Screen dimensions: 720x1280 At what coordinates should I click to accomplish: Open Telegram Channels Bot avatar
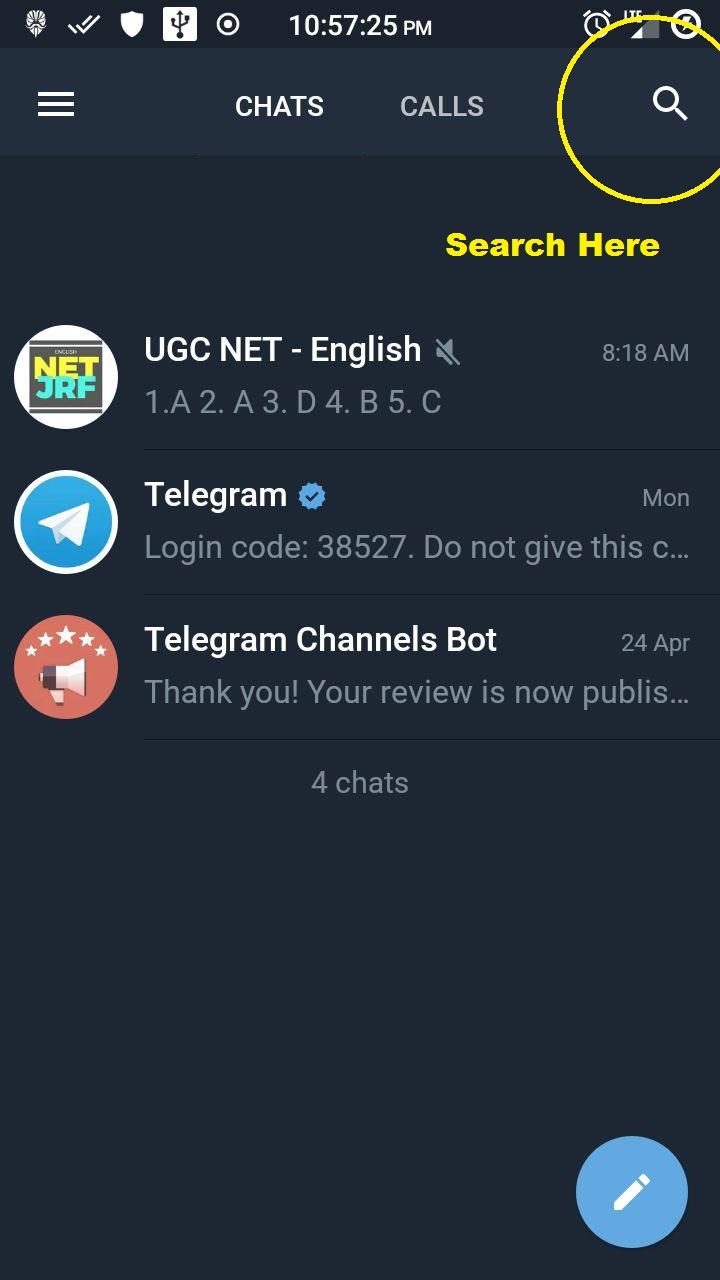[x=66, y=666]
